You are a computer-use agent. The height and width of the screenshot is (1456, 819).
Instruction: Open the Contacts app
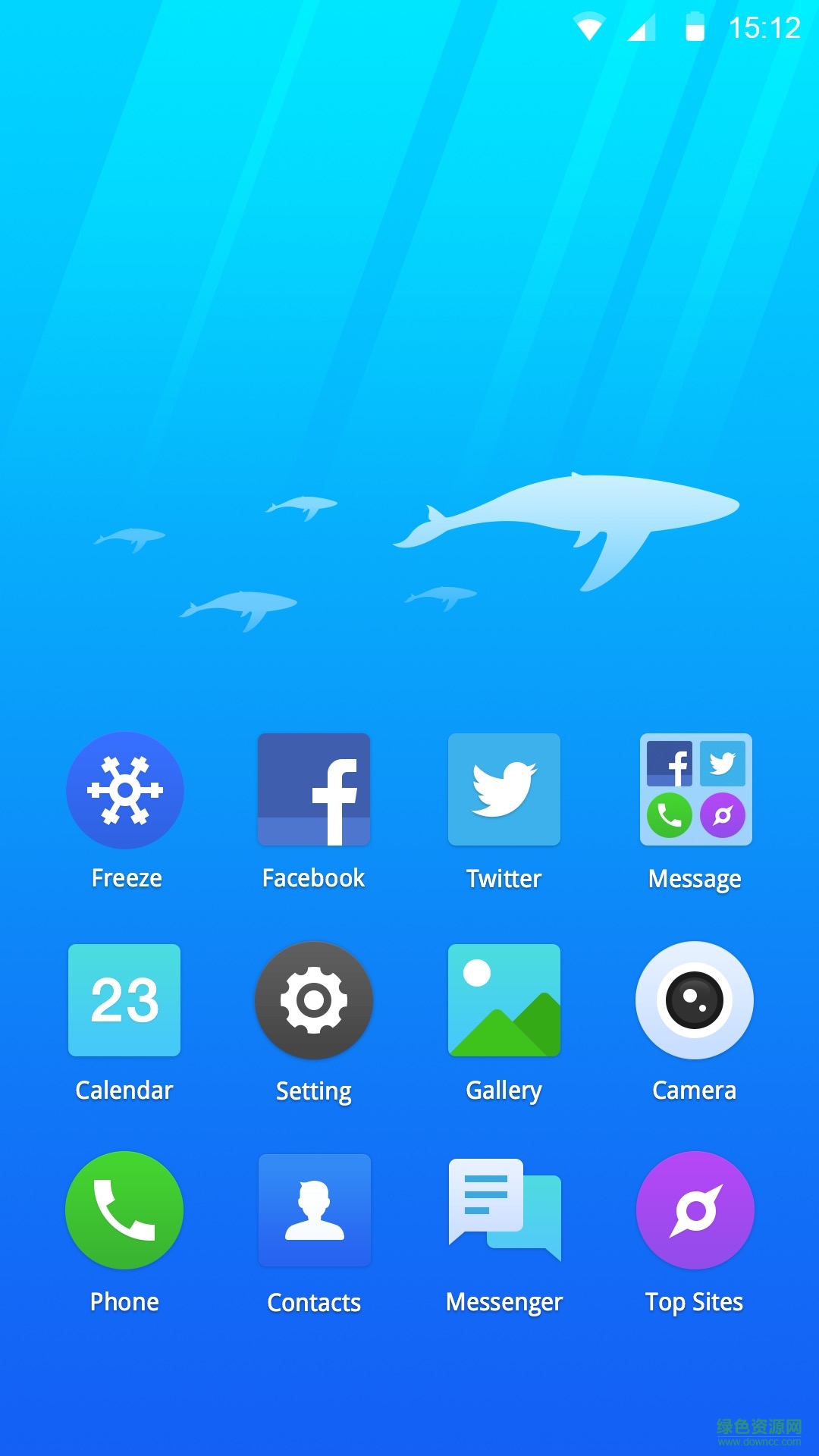pyautogui.click(x=314, y=1211)
